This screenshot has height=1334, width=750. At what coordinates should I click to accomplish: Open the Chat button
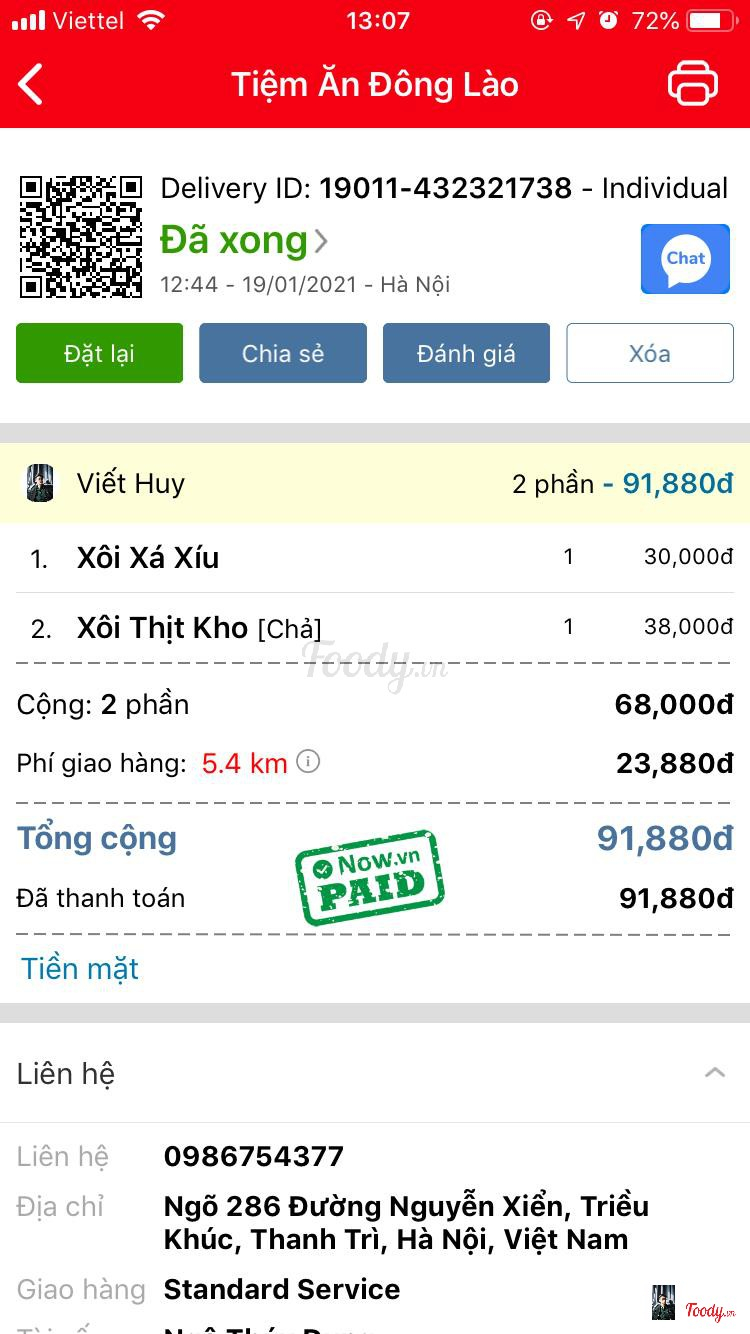[685, 259]
